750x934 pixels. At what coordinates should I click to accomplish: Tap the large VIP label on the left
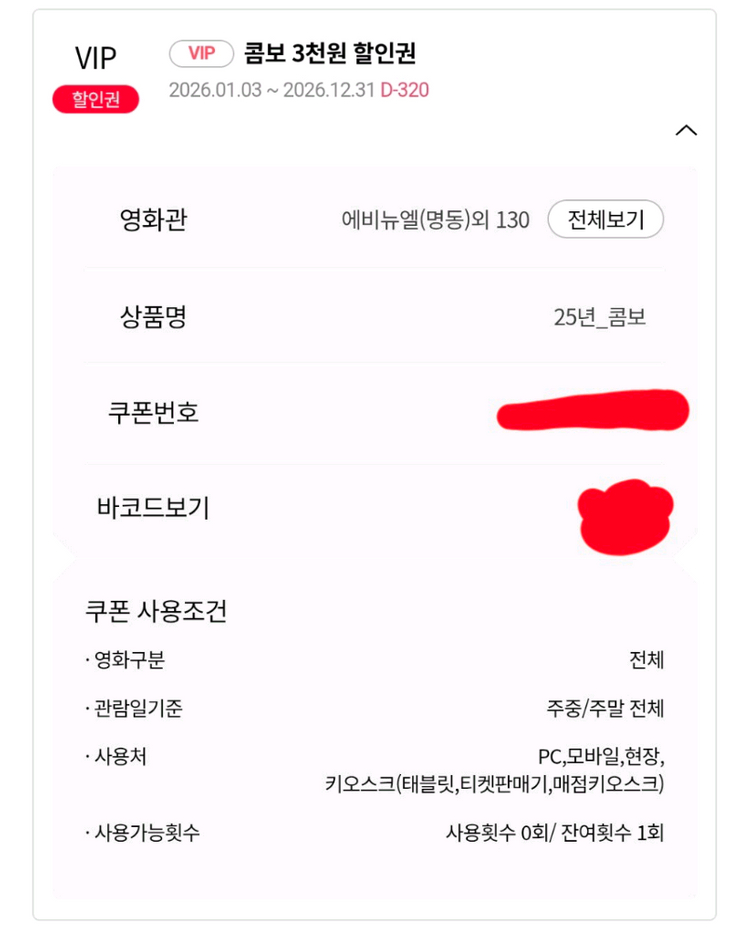click(x=96, y=55)
